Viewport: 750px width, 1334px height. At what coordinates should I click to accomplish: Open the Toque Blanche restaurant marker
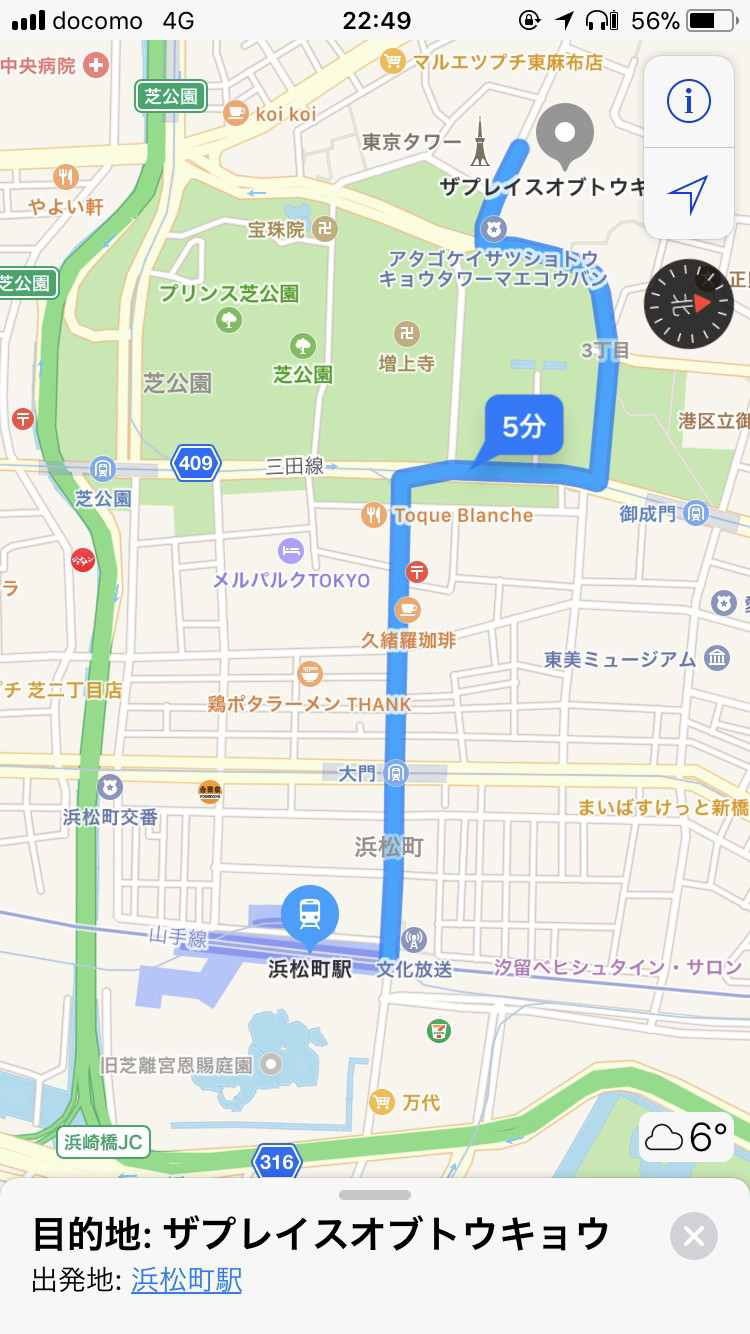point(374,515)
